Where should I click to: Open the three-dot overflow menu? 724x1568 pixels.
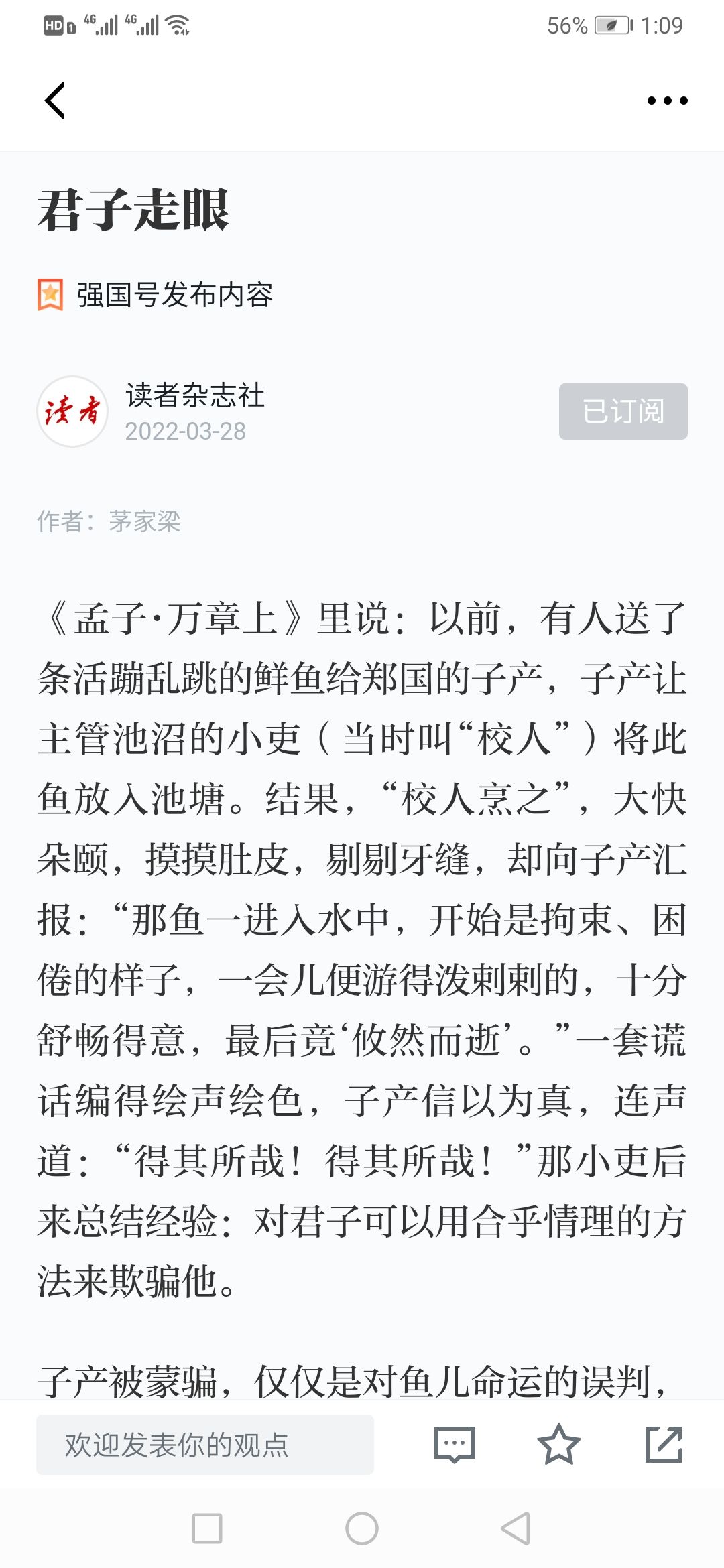tap(667, 101)
